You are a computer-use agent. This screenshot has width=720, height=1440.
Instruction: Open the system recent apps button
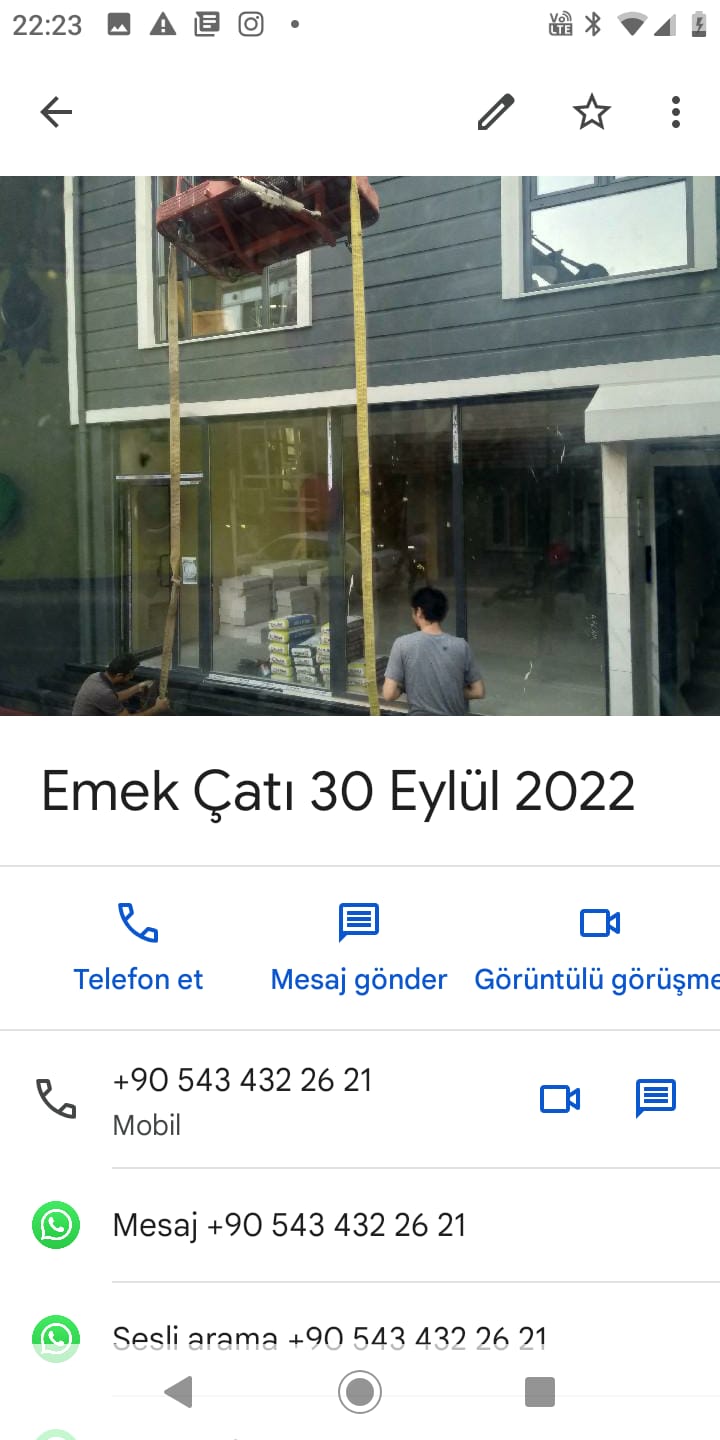540,1392
